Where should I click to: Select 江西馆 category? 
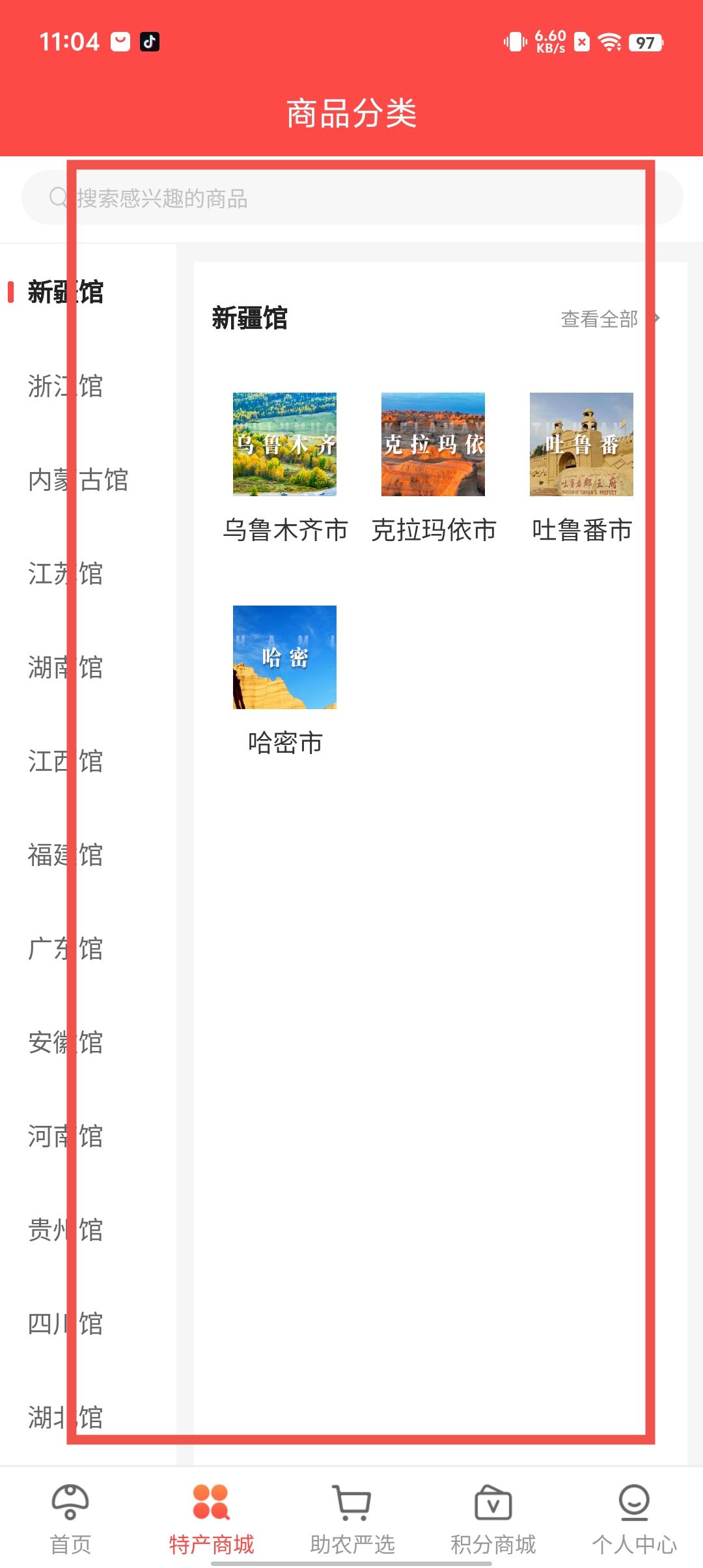coord(66,761)
